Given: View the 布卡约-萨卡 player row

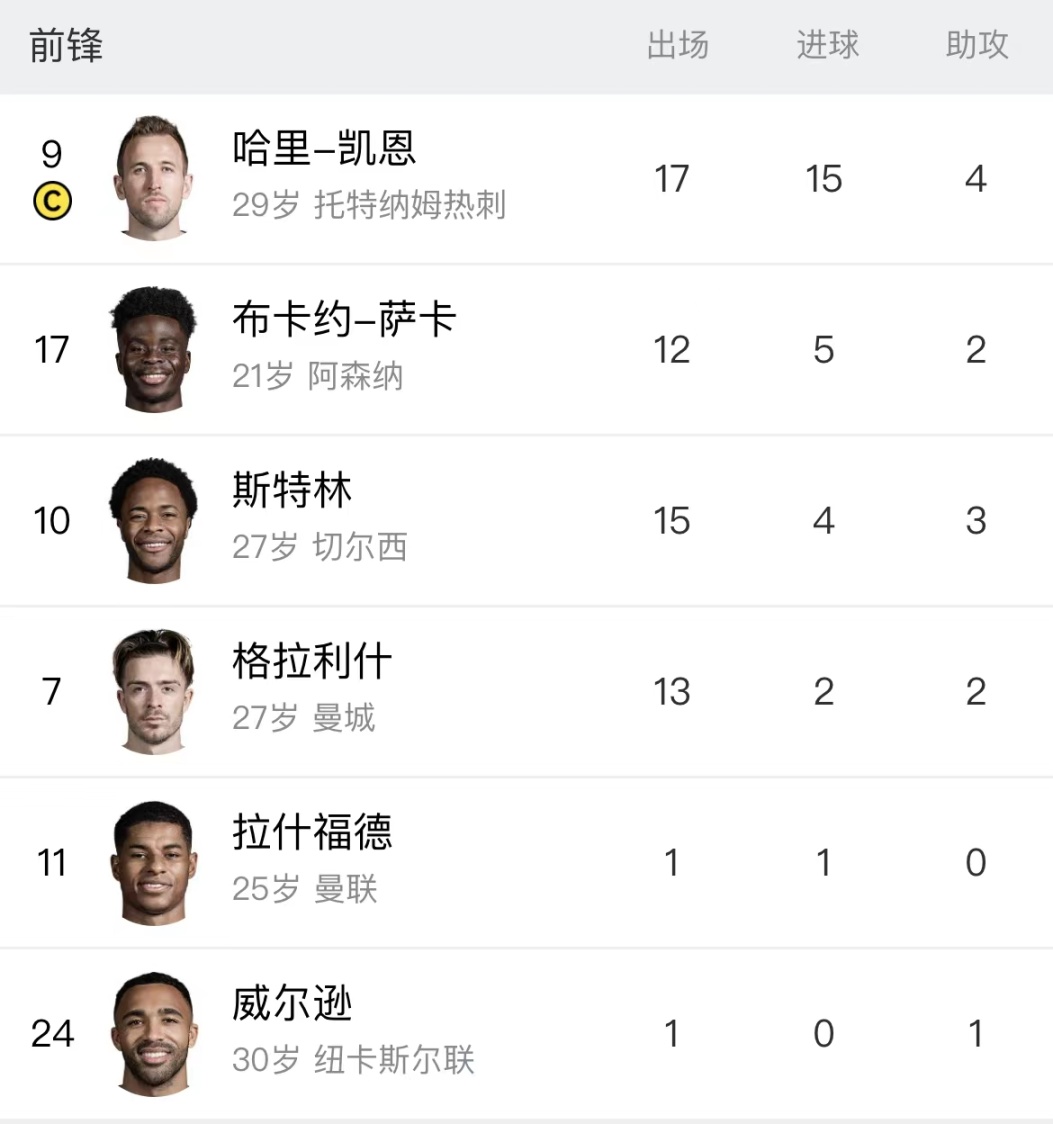Looking at the screenshot, I should 344,321.
